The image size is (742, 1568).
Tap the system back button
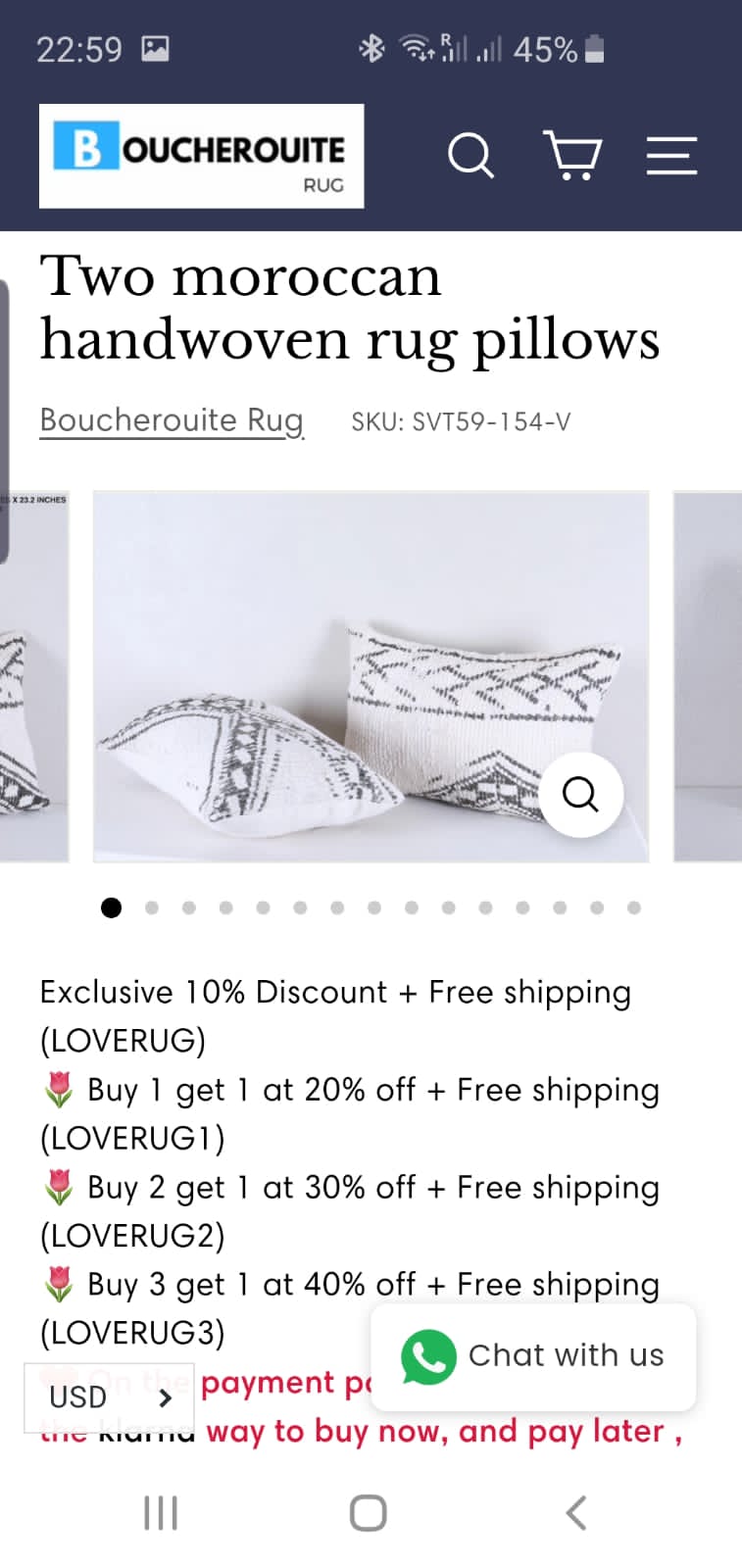(577, 1513)
